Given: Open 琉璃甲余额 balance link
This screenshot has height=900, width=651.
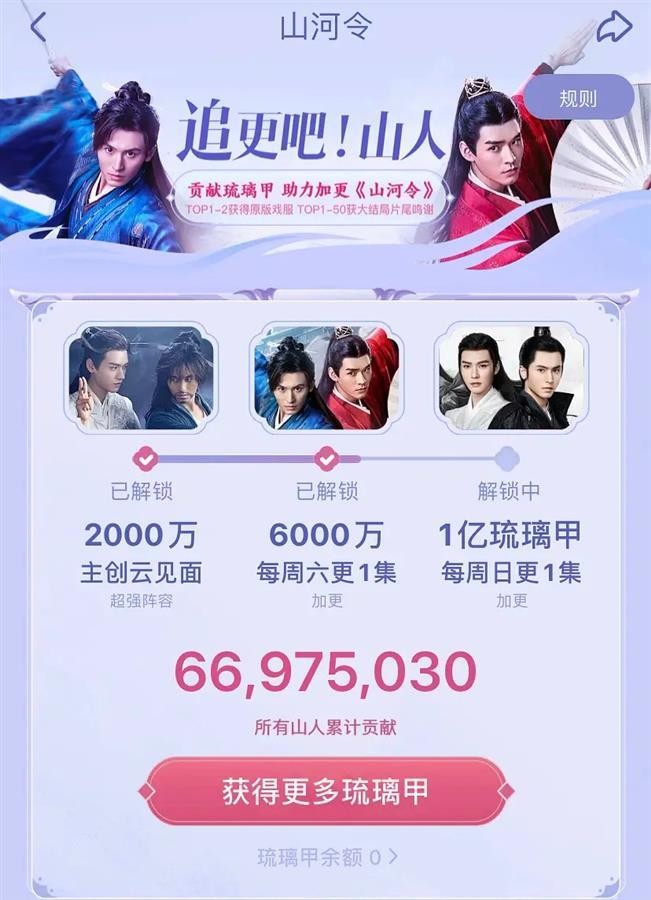Looking at the screenshot, I should click(328, 856).
